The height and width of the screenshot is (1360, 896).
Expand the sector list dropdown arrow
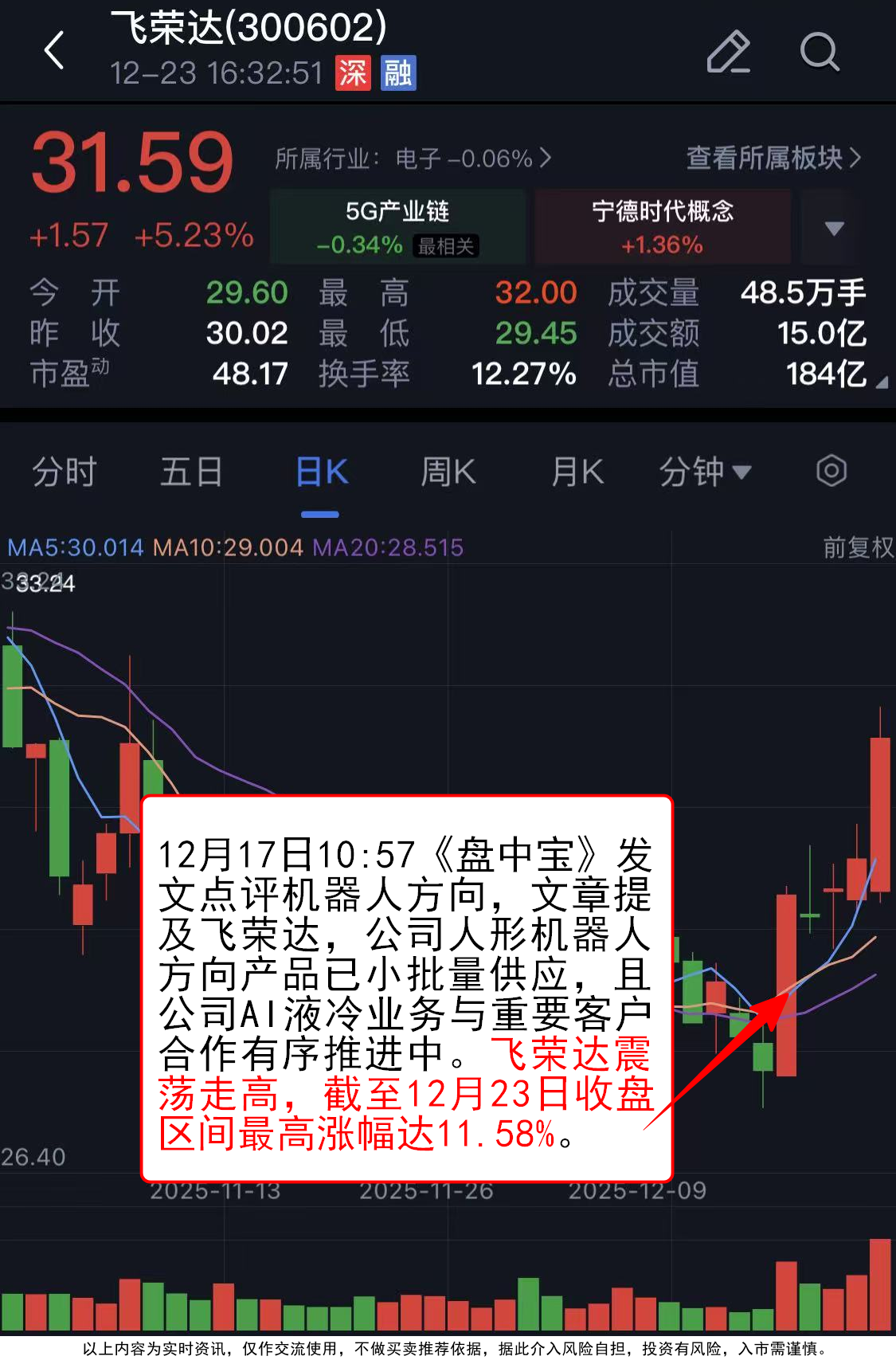tap(833, 228)
